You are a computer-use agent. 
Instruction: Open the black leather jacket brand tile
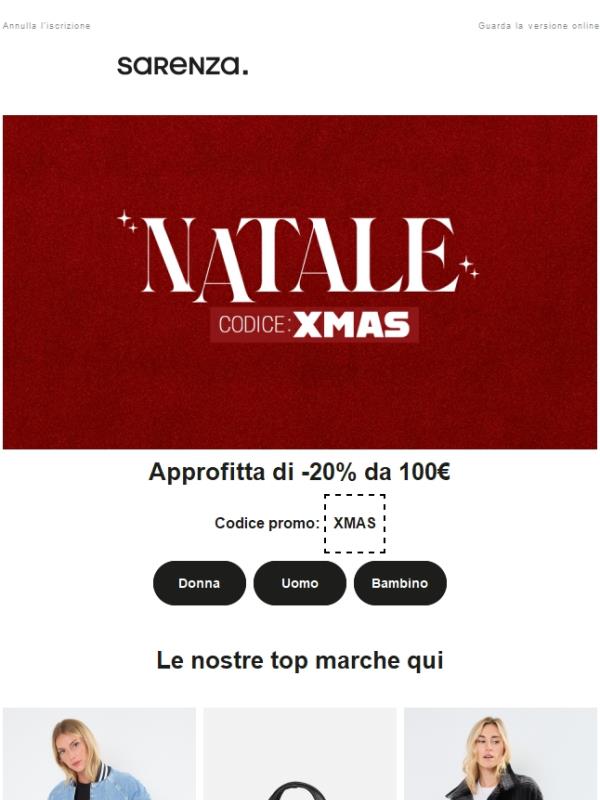500,755
